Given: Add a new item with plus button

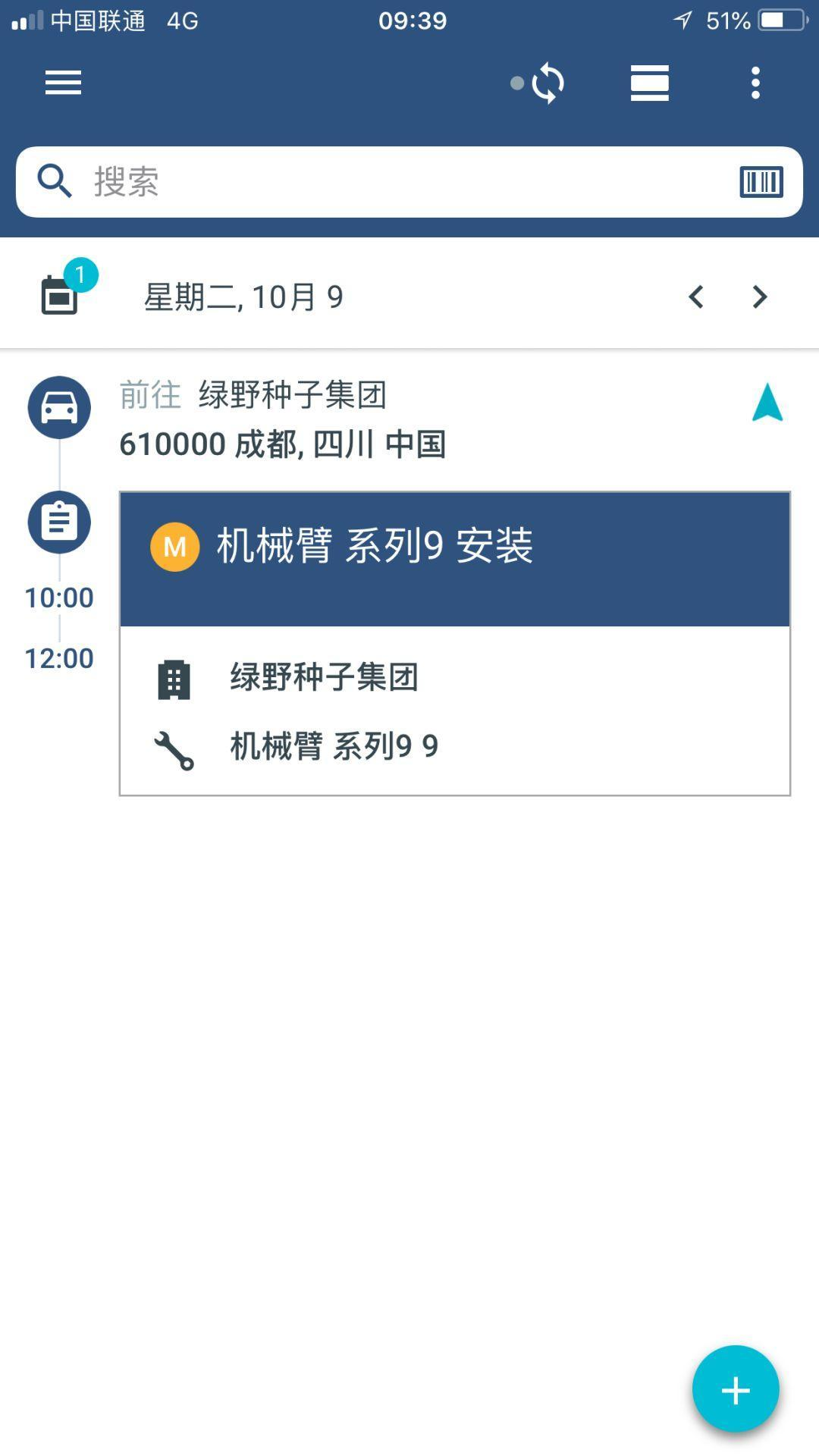Looking at the screenshot, I should point(735,1390).
